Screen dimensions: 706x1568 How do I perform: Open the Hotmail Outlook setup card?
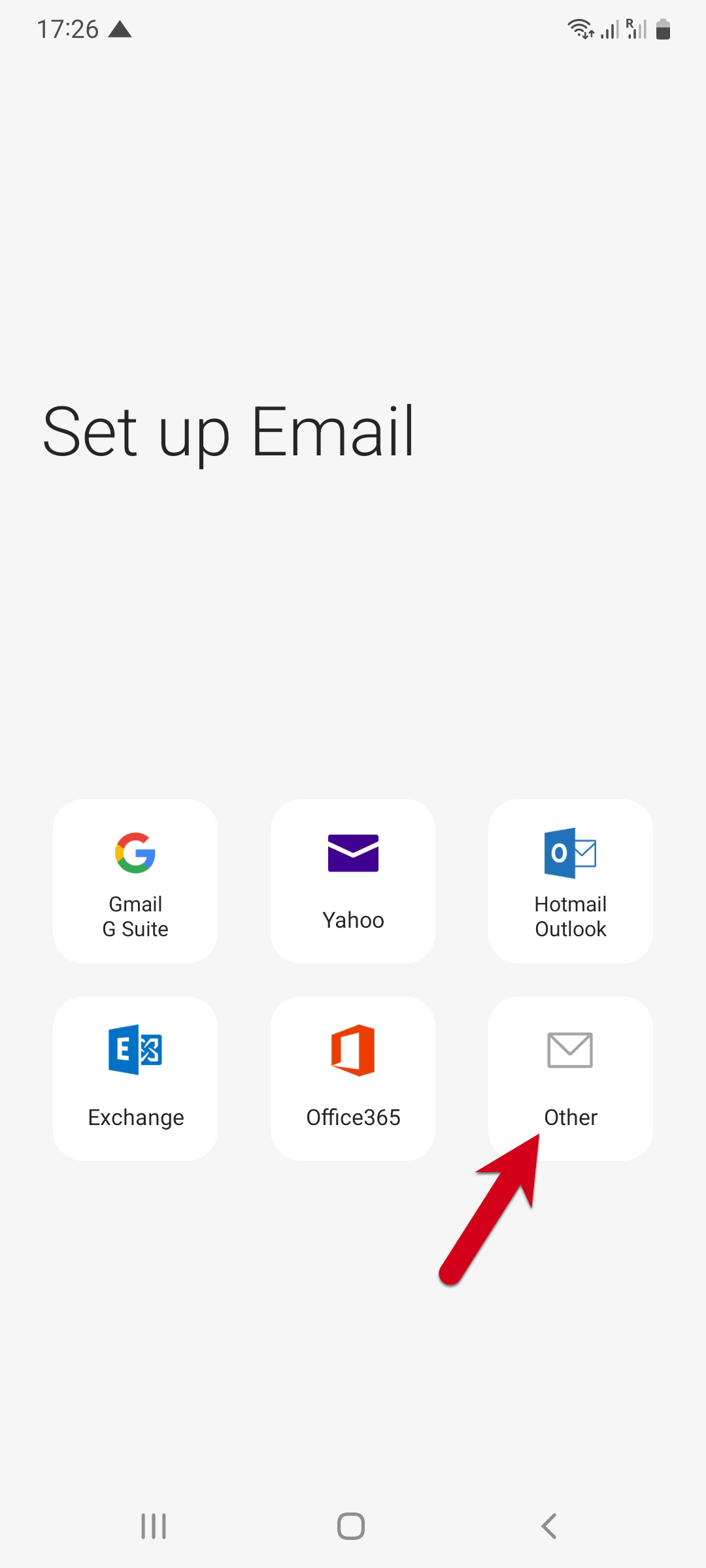(x=569, y=880)
